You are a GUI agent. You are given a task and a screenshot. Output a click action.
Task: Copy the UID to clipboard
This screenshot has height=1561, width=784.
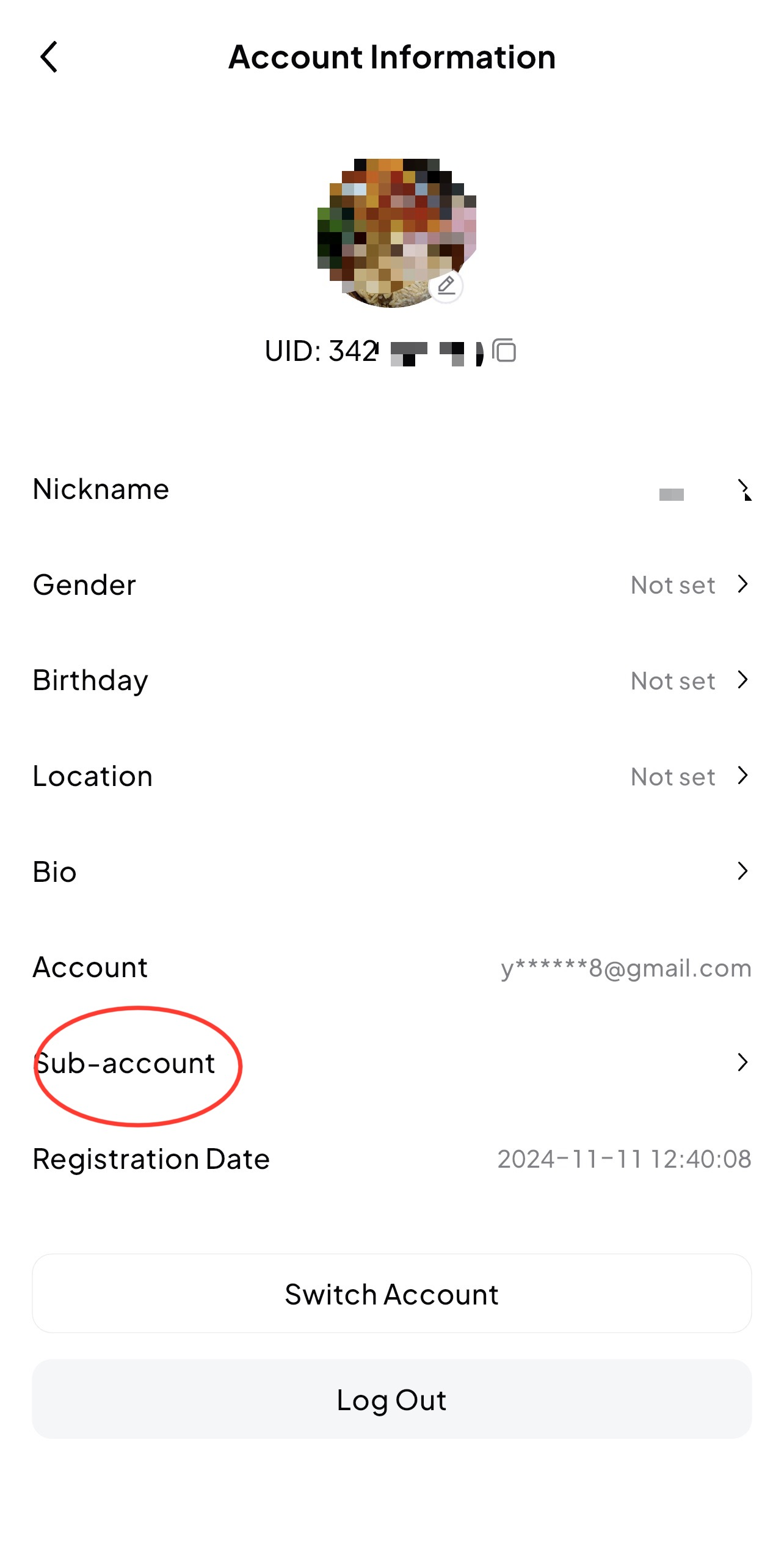[504, 351]
